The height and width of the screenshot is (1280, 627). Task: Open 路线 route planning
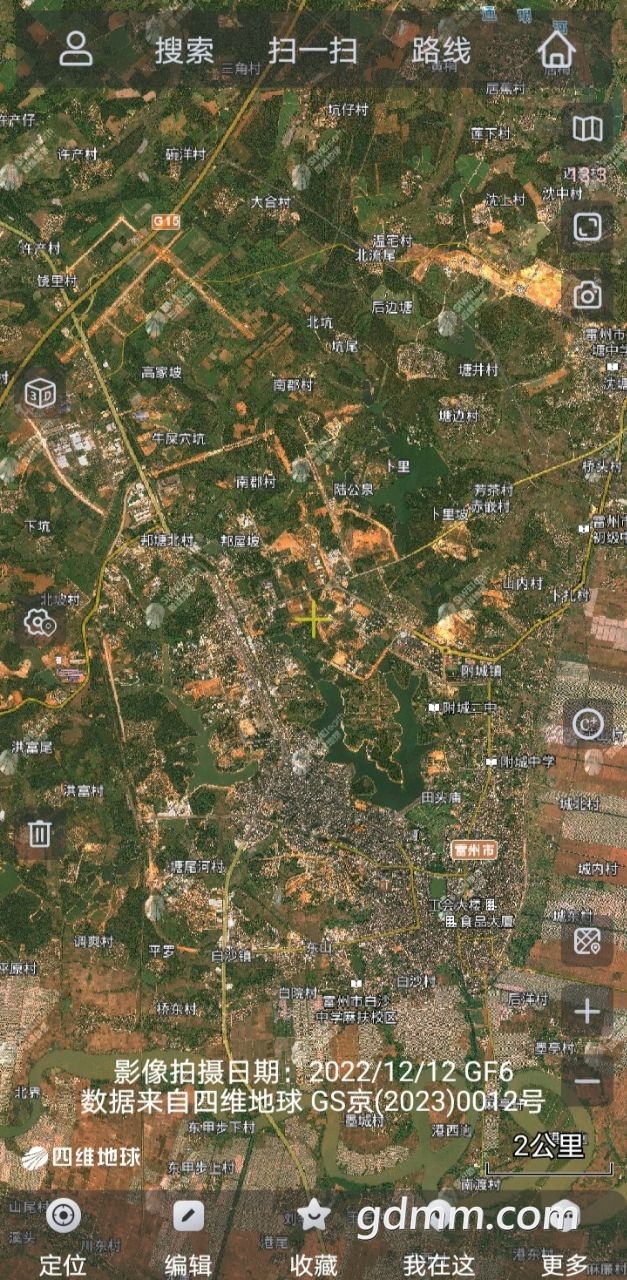point(442,50)
